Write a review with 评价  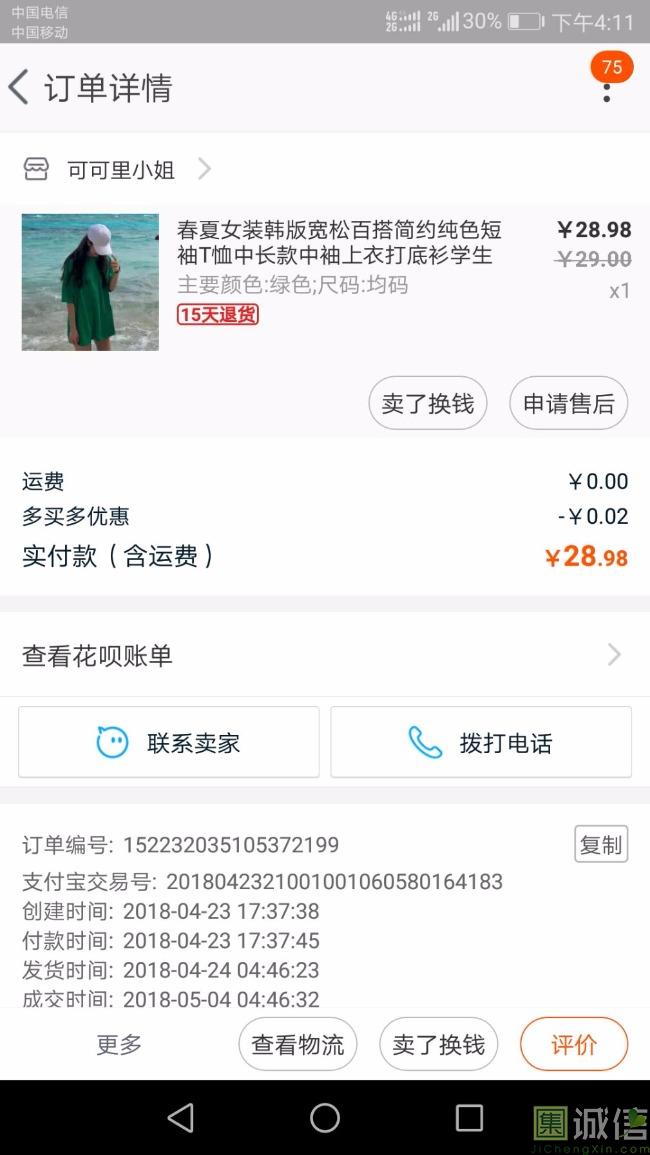pos(573,1045)
